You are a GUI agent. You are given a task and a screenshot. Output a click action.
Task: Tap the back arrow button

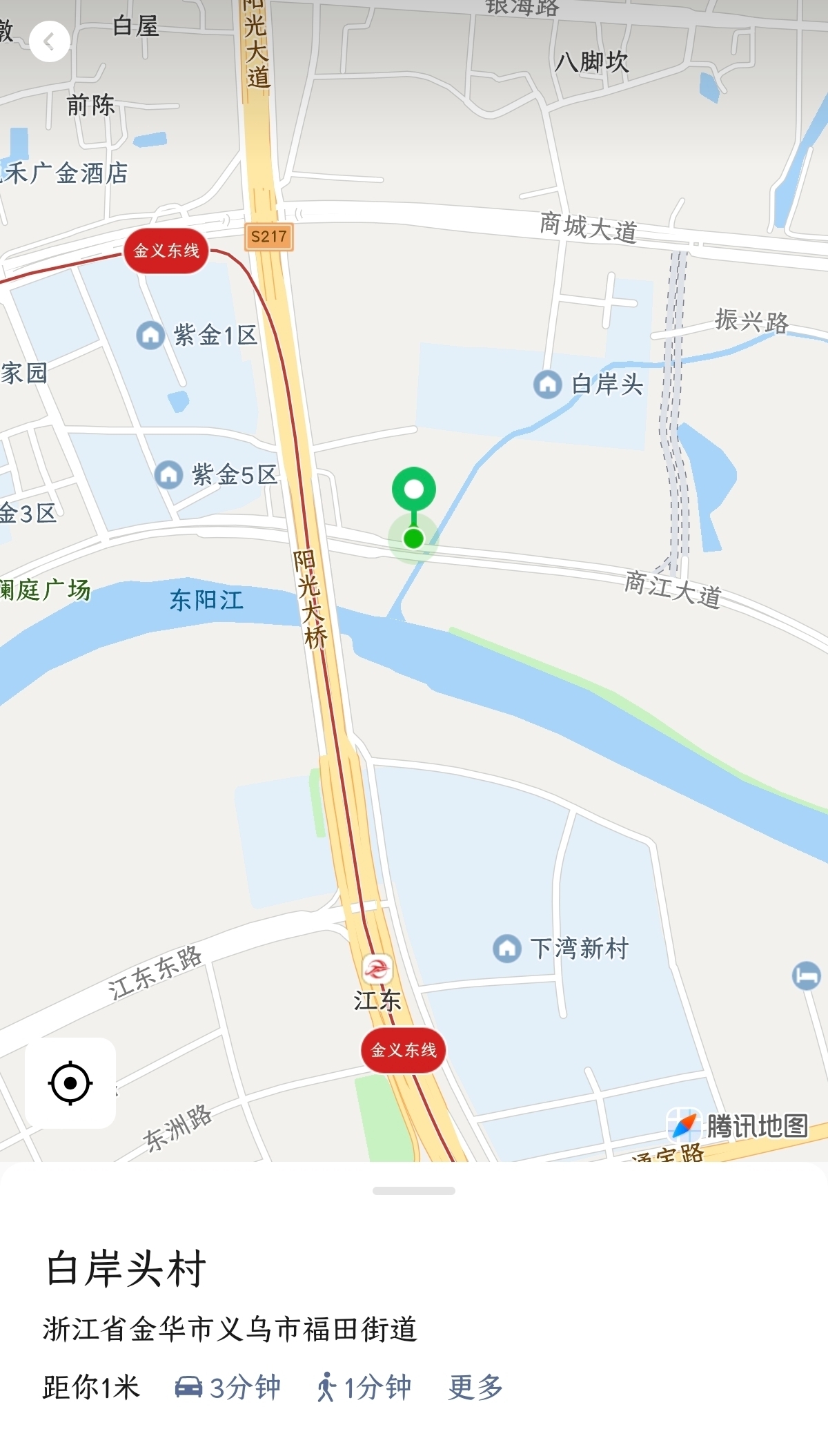coord(49,41)
